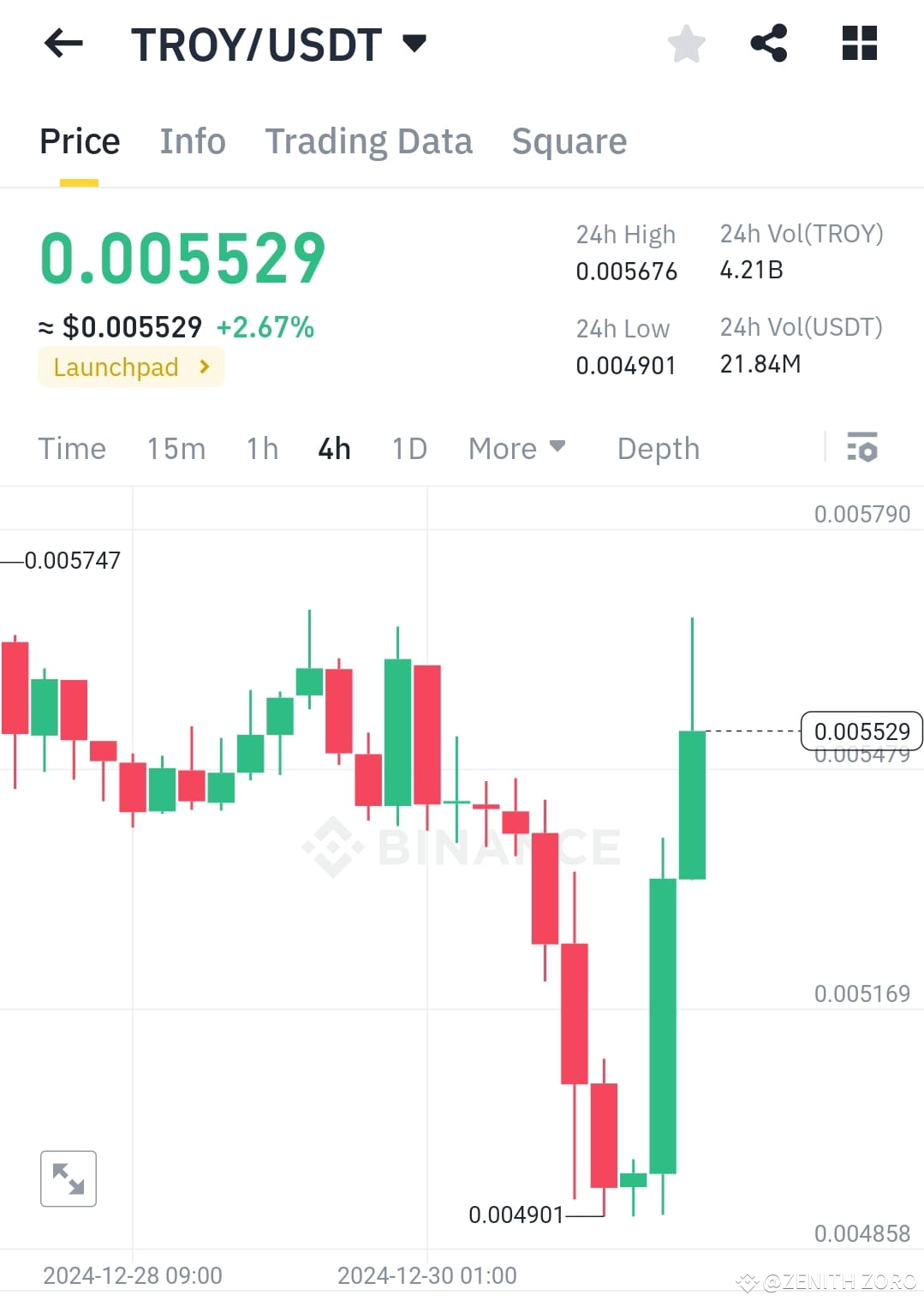The width and height of the screenshot is (924, 1301).
Task: Switch to the Info tab
Action: tap(192, 140)
